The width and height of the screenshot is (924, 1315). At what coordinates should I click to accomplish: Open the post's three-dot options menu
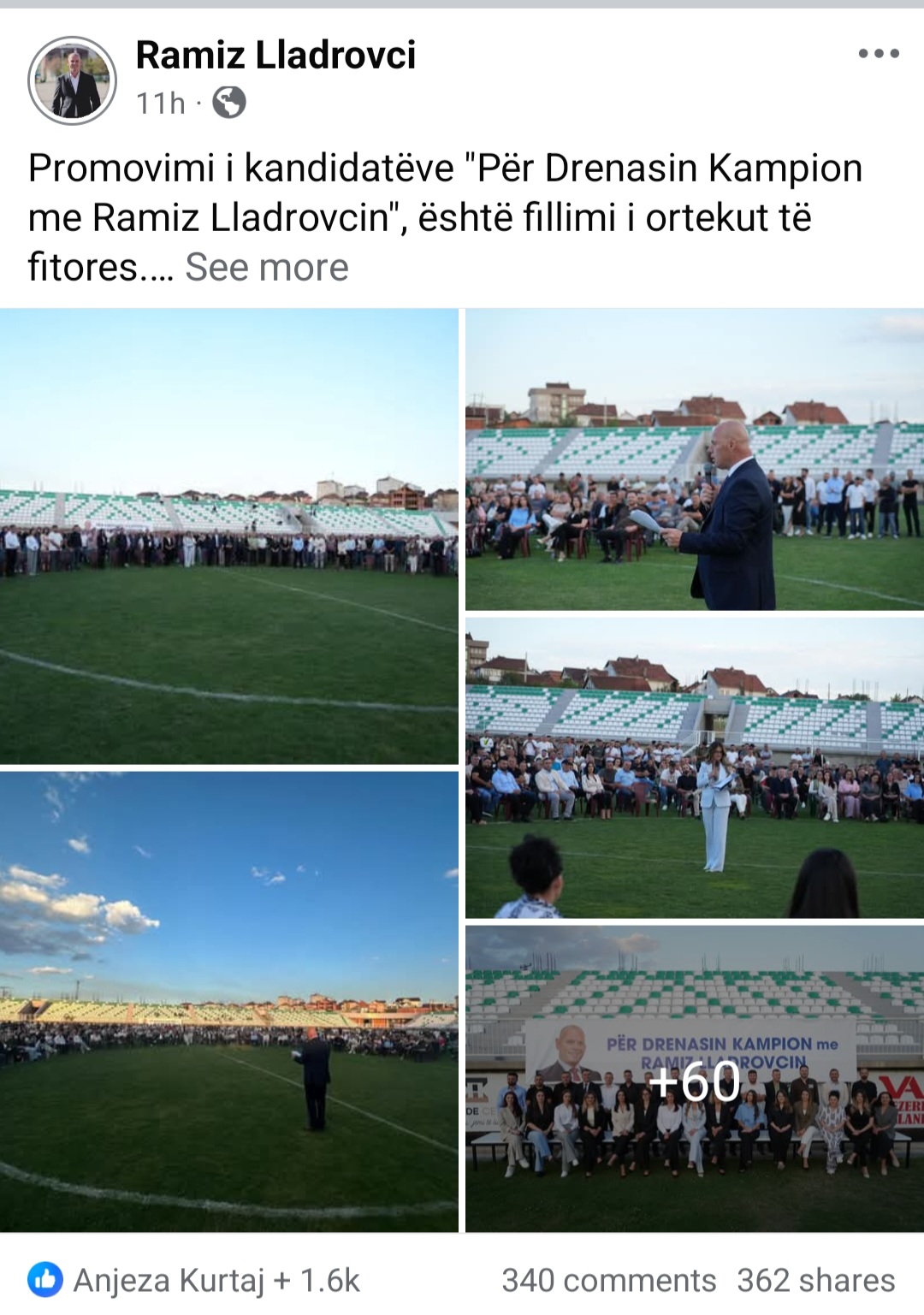pos(879,54)
